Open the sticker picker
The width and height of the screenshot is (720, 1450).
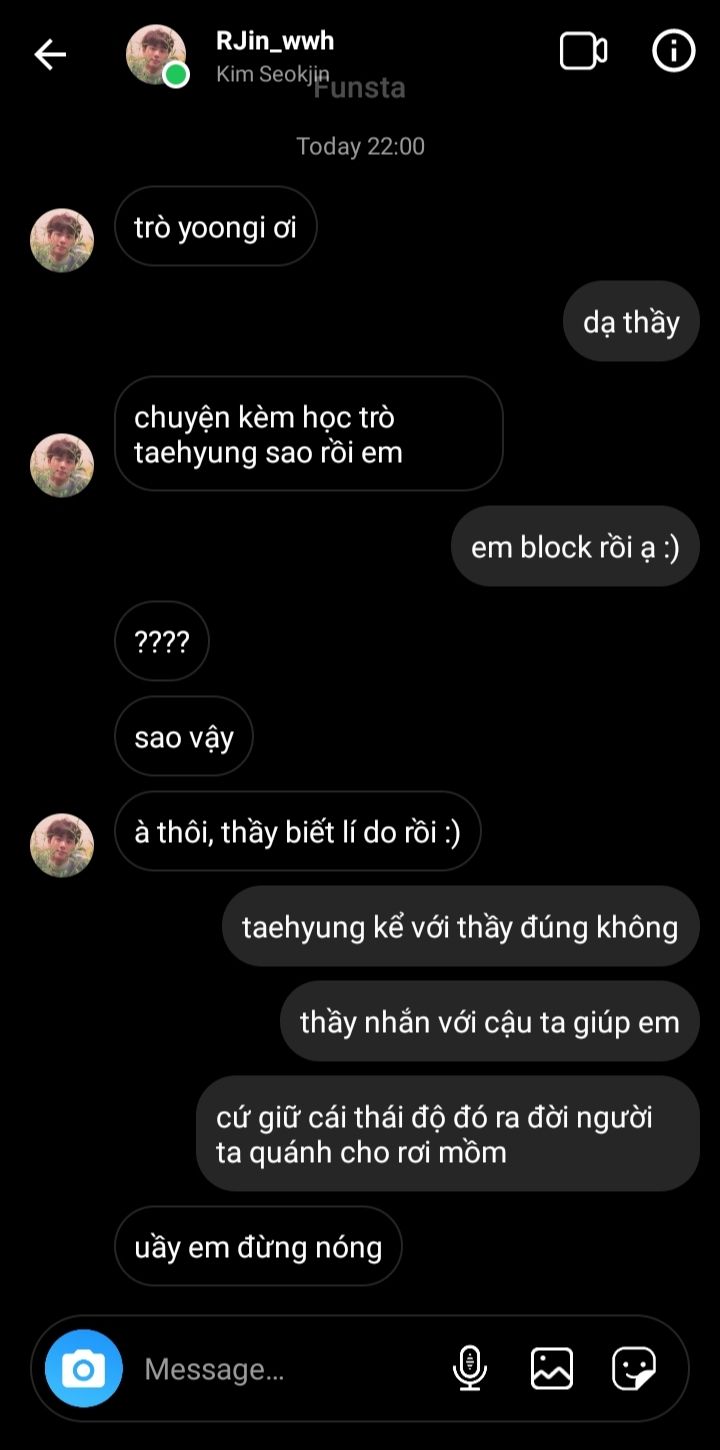634,1368
